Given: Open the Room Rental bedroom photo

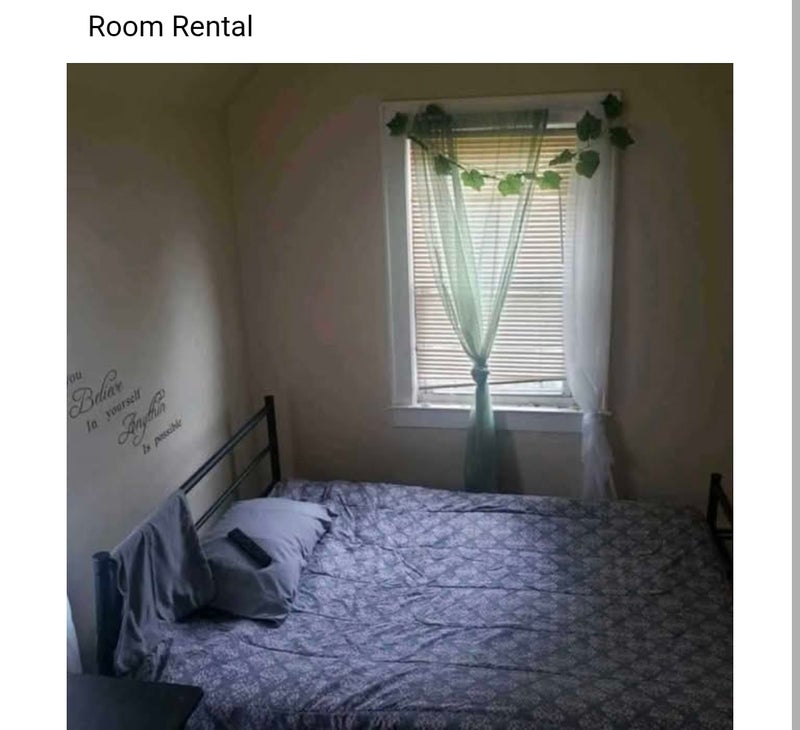Looking at the screenshot, I should [400, 396].
